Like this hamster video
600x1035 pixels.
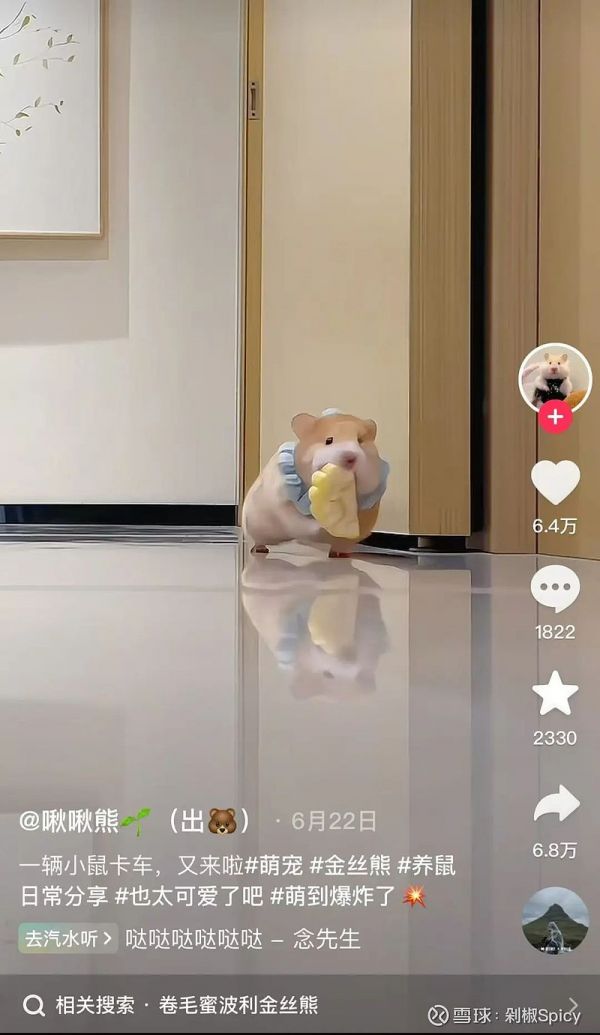(x=555, y=482)
